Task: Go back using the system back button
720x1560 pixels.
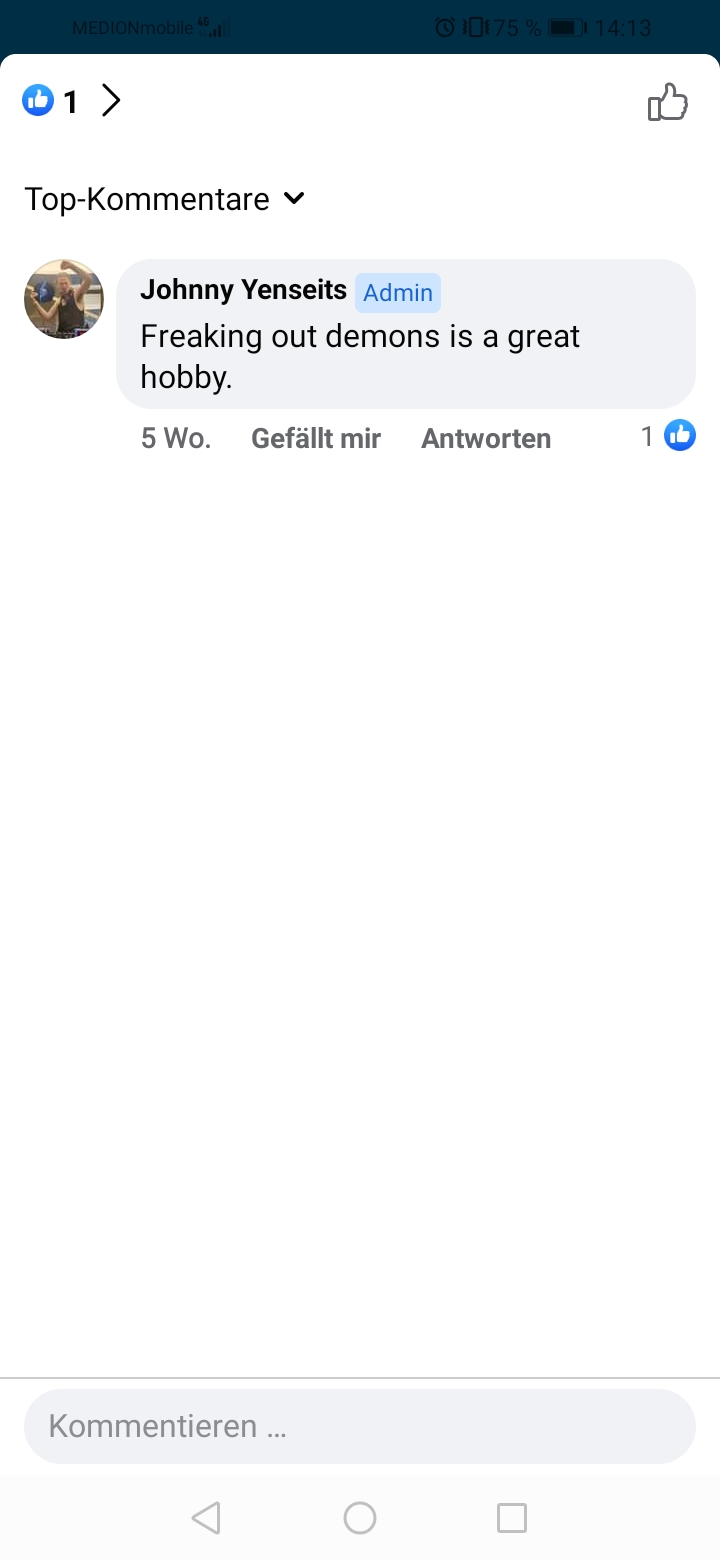Action: click(206, 1518)
